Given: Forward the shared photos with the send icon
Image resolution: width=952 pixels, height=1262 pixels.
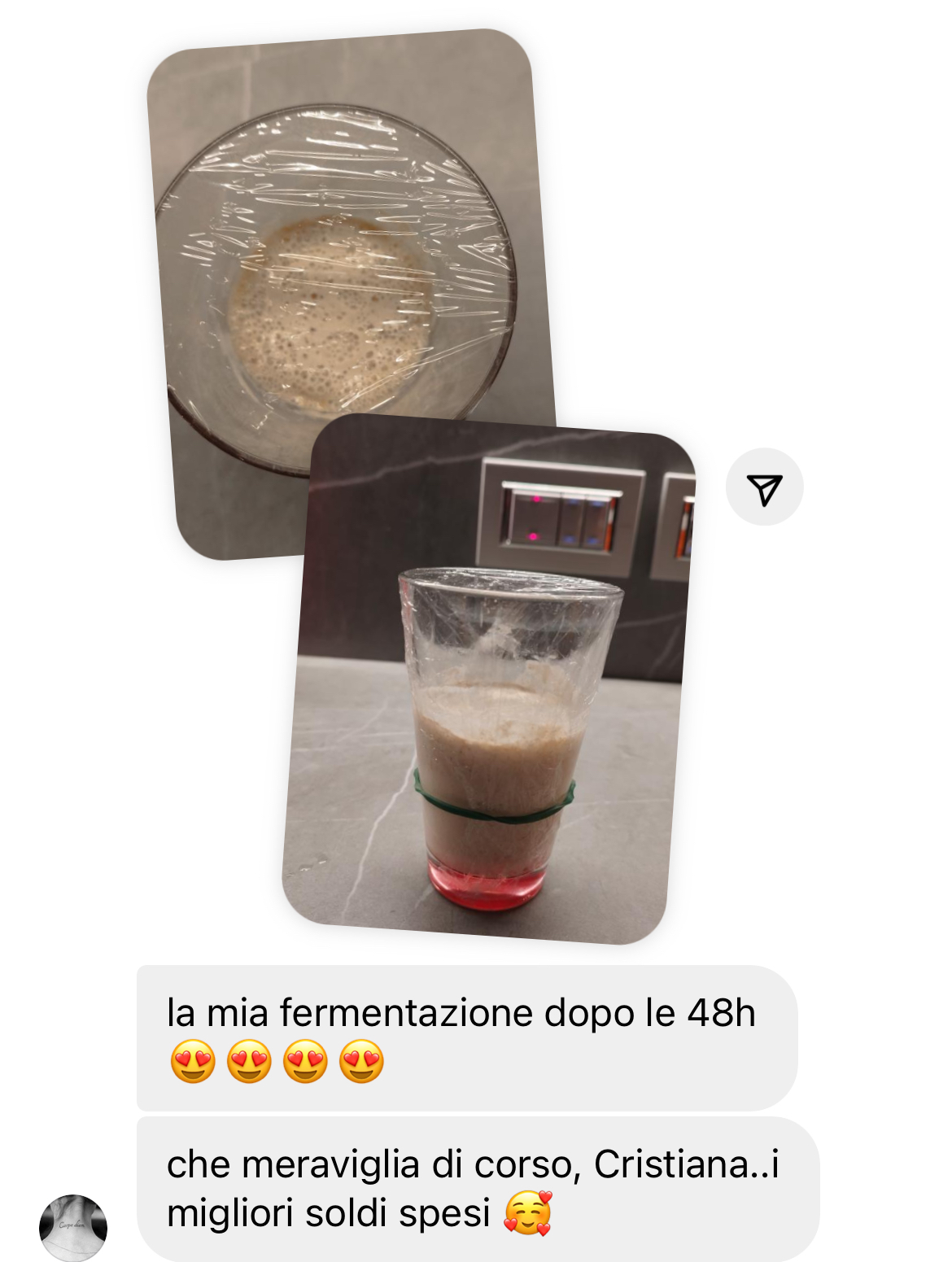Looking at the screenshot, I should (x=764, y=487).
